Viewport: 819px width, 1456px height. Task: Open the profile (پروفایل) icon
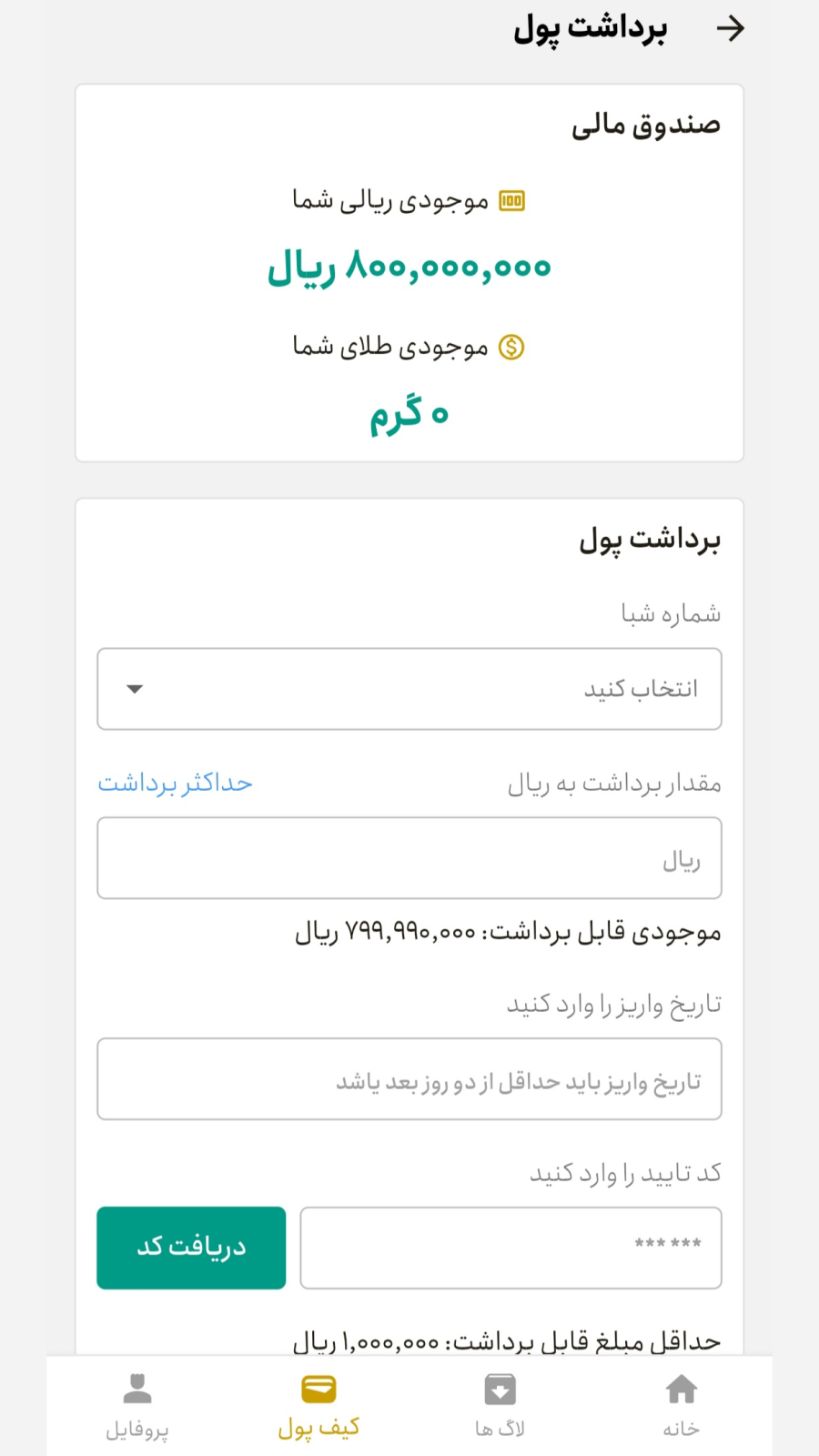136,1406
